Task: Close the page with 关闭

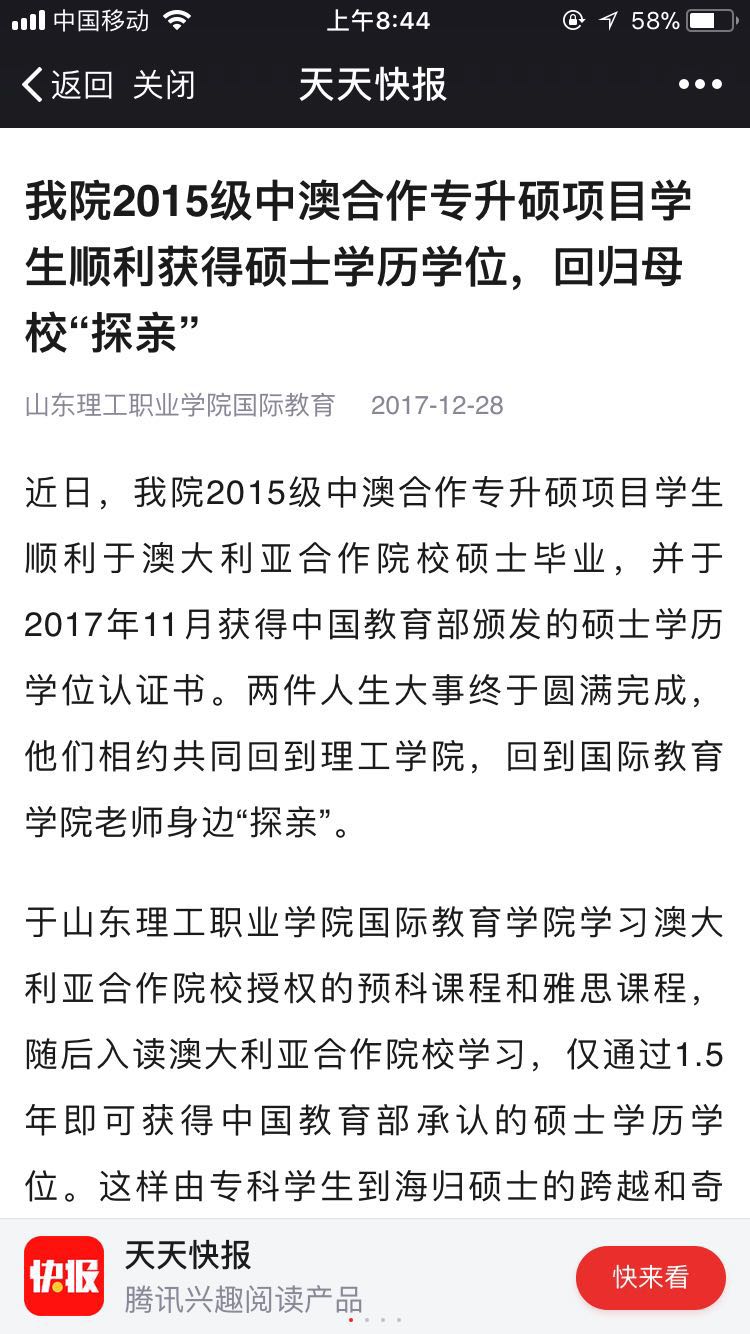Action: (164, 85)
